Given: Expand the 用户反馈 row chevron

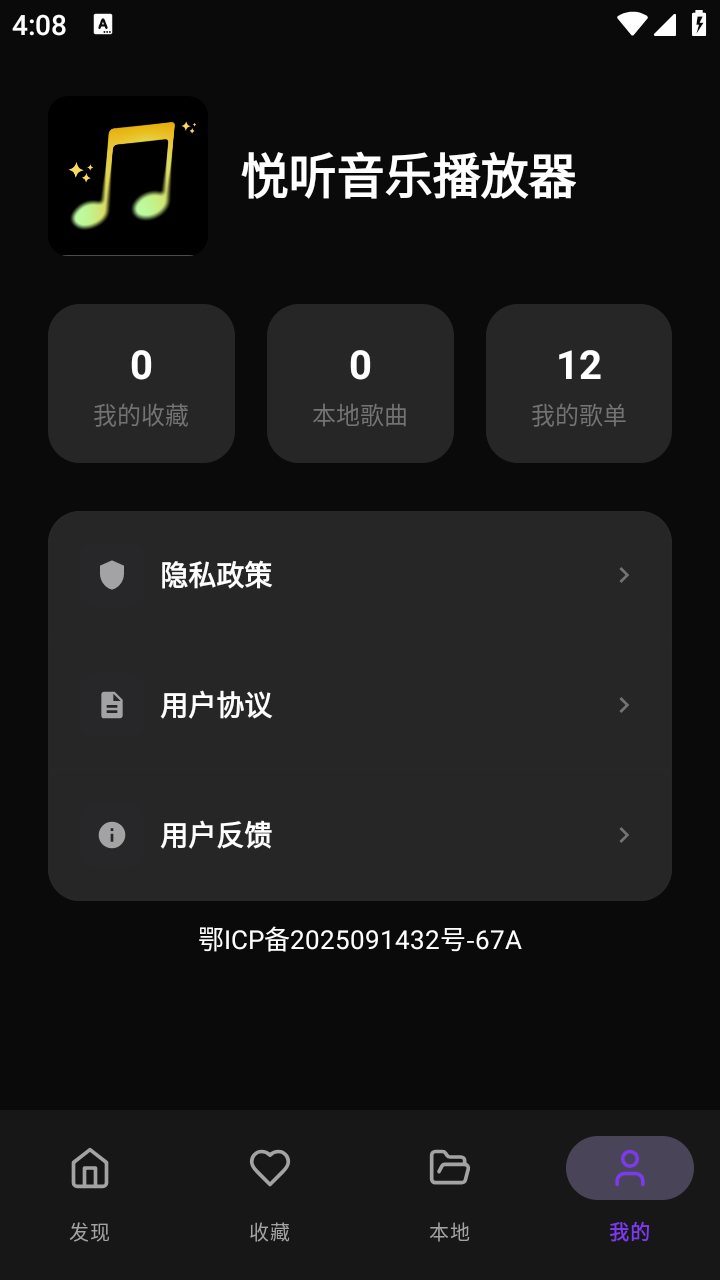Looking at the screenshot, I should [x=623, y=835].
